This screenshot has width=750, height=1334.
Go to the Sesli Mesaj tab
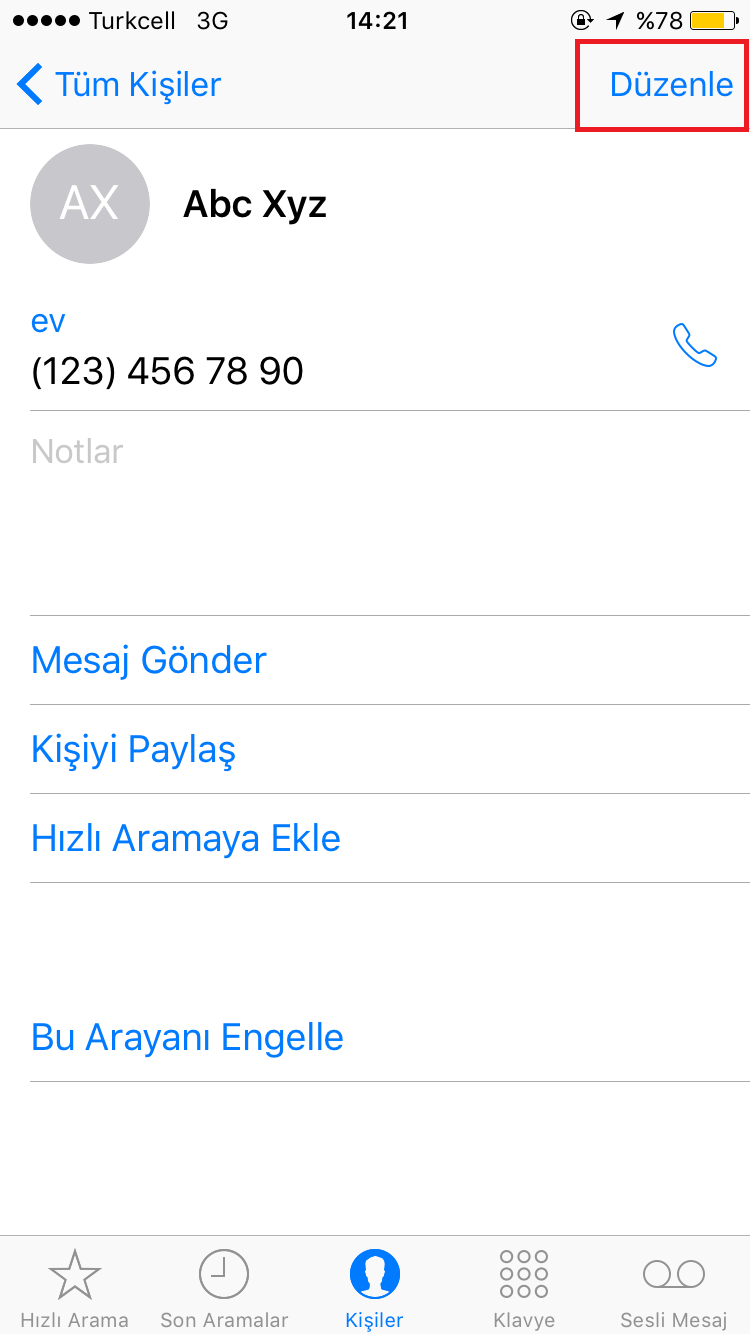click(x=674, y=1287)
